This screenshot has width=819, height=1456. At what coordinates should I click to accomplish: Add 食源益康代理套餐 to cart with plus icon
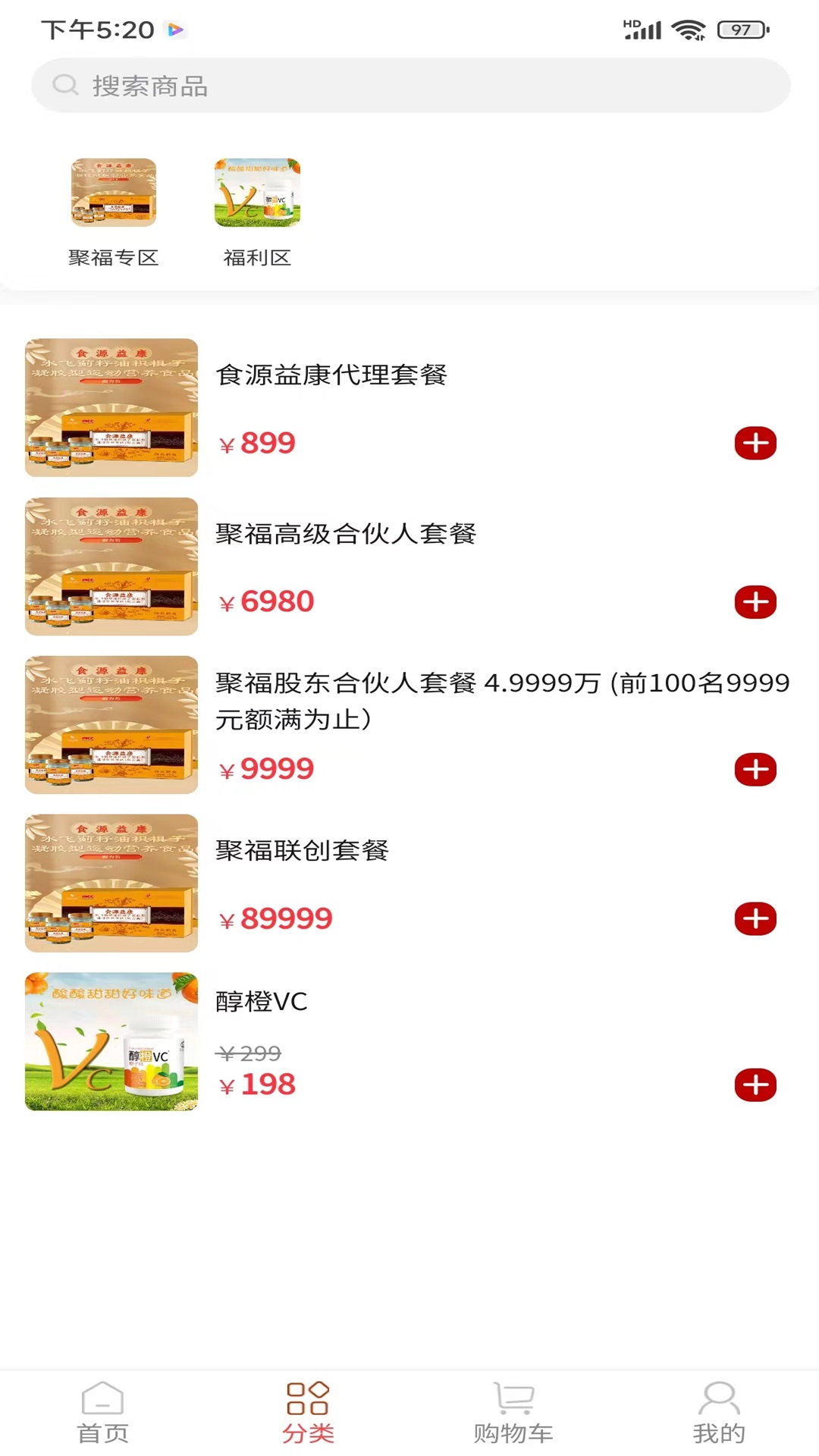click(755, 443)
